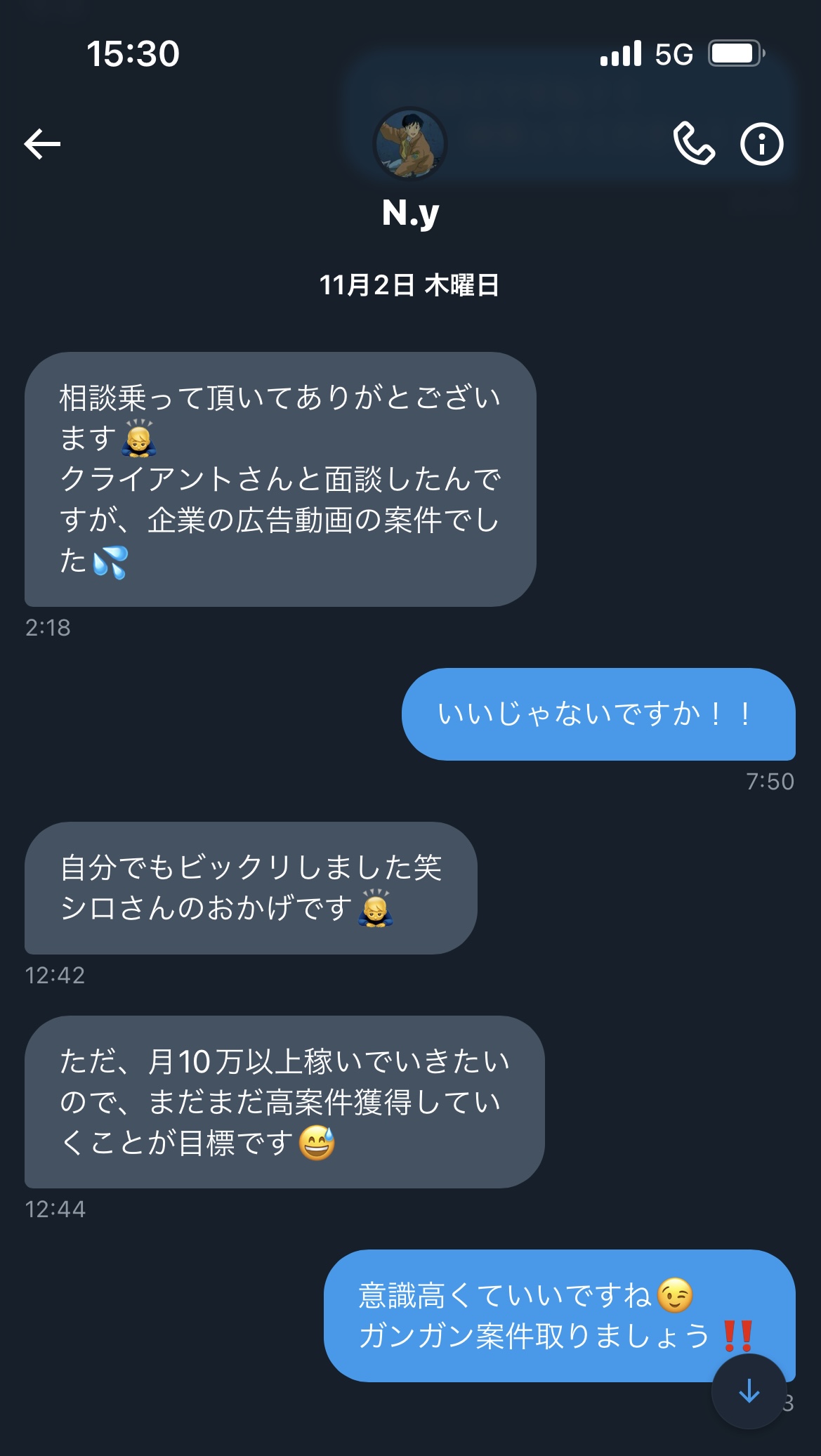Jump to the latest message
The width and height of the screenshot is (821, 1456).
(x=749, y=1391)
